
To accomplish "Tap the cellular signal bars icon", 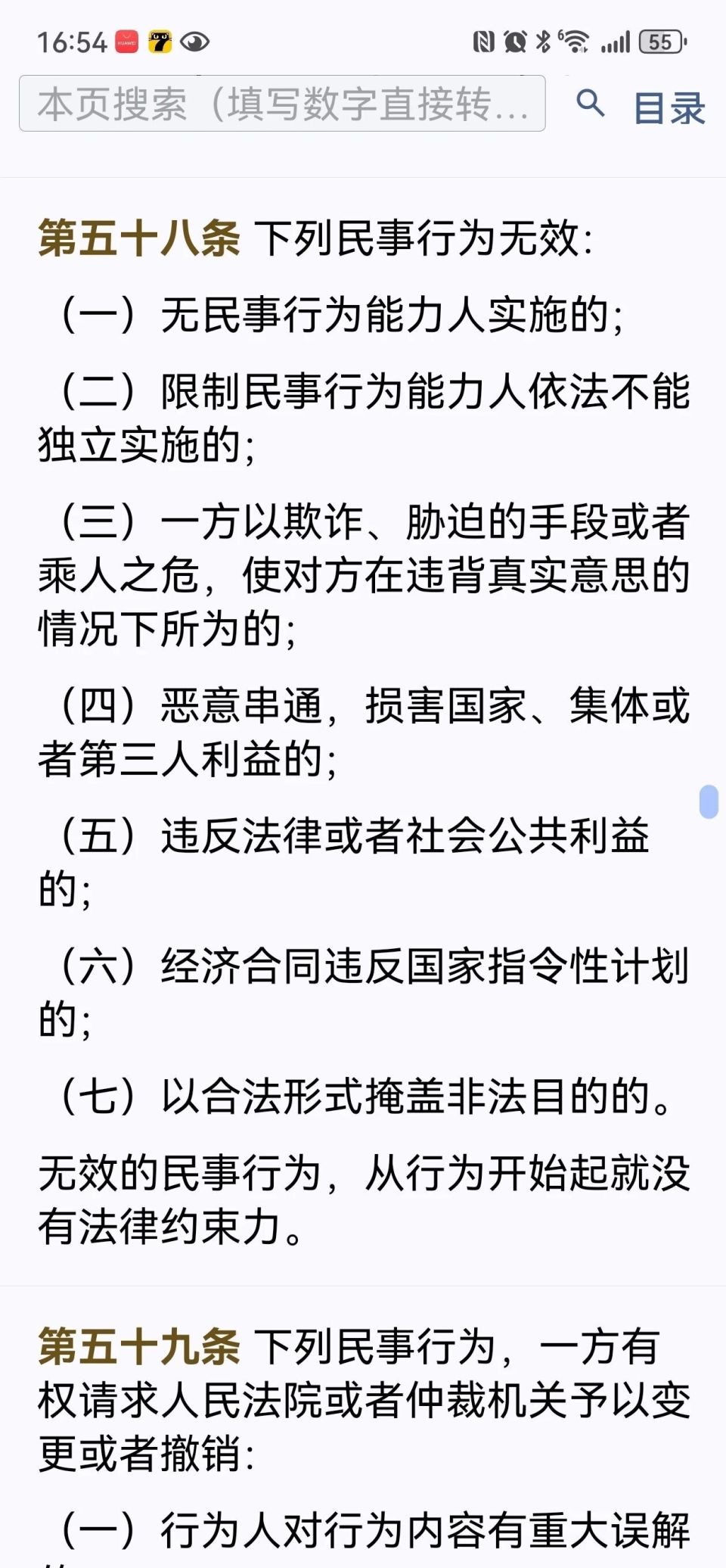I will [x=614, y=42].
